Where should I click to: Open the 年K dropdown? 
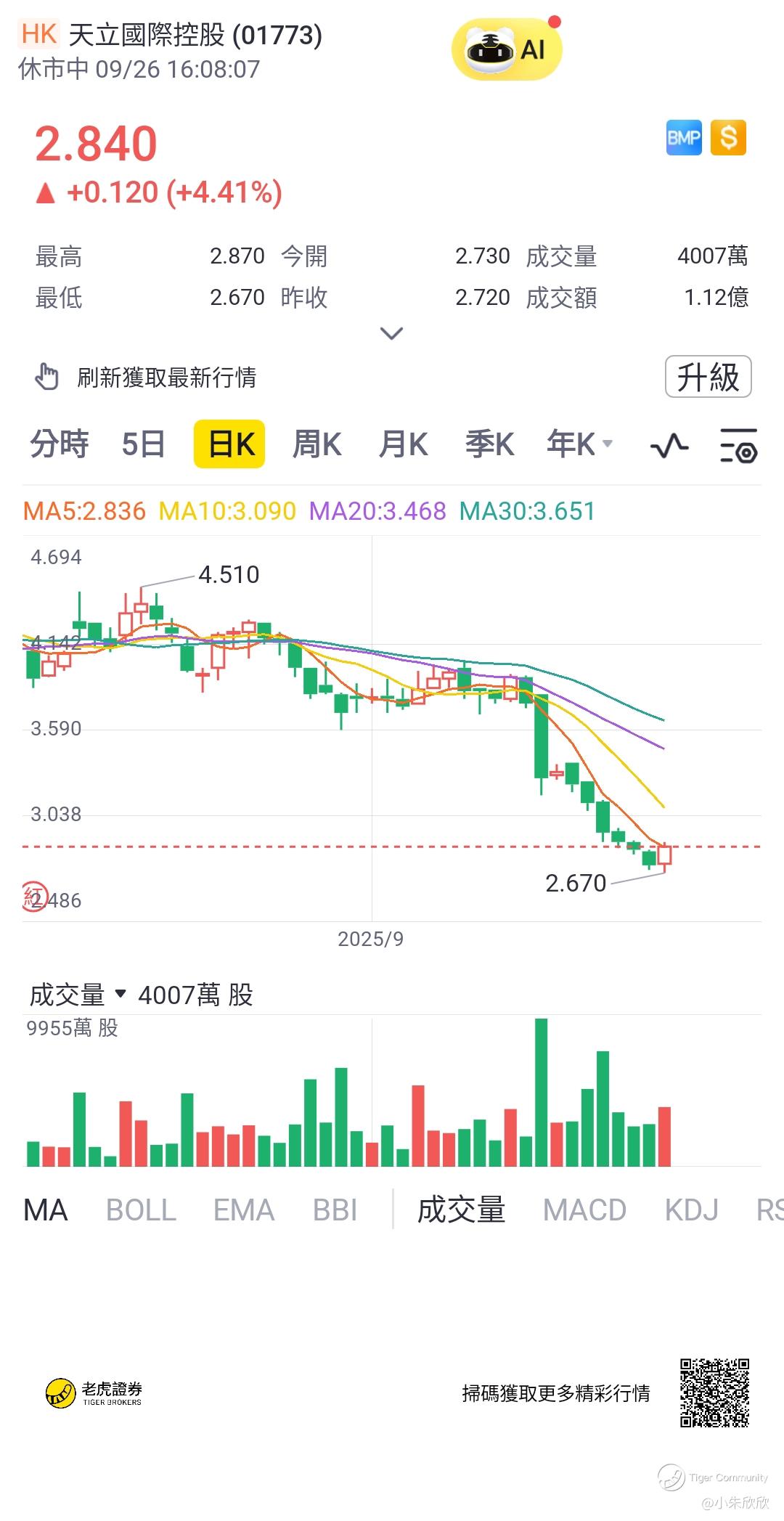point(579,444)
